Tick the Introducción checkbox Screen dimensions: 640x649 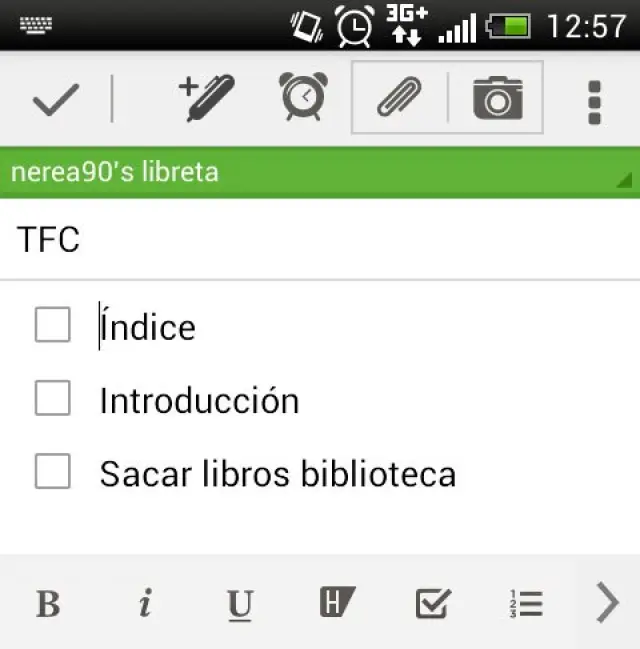pos(53,398)
